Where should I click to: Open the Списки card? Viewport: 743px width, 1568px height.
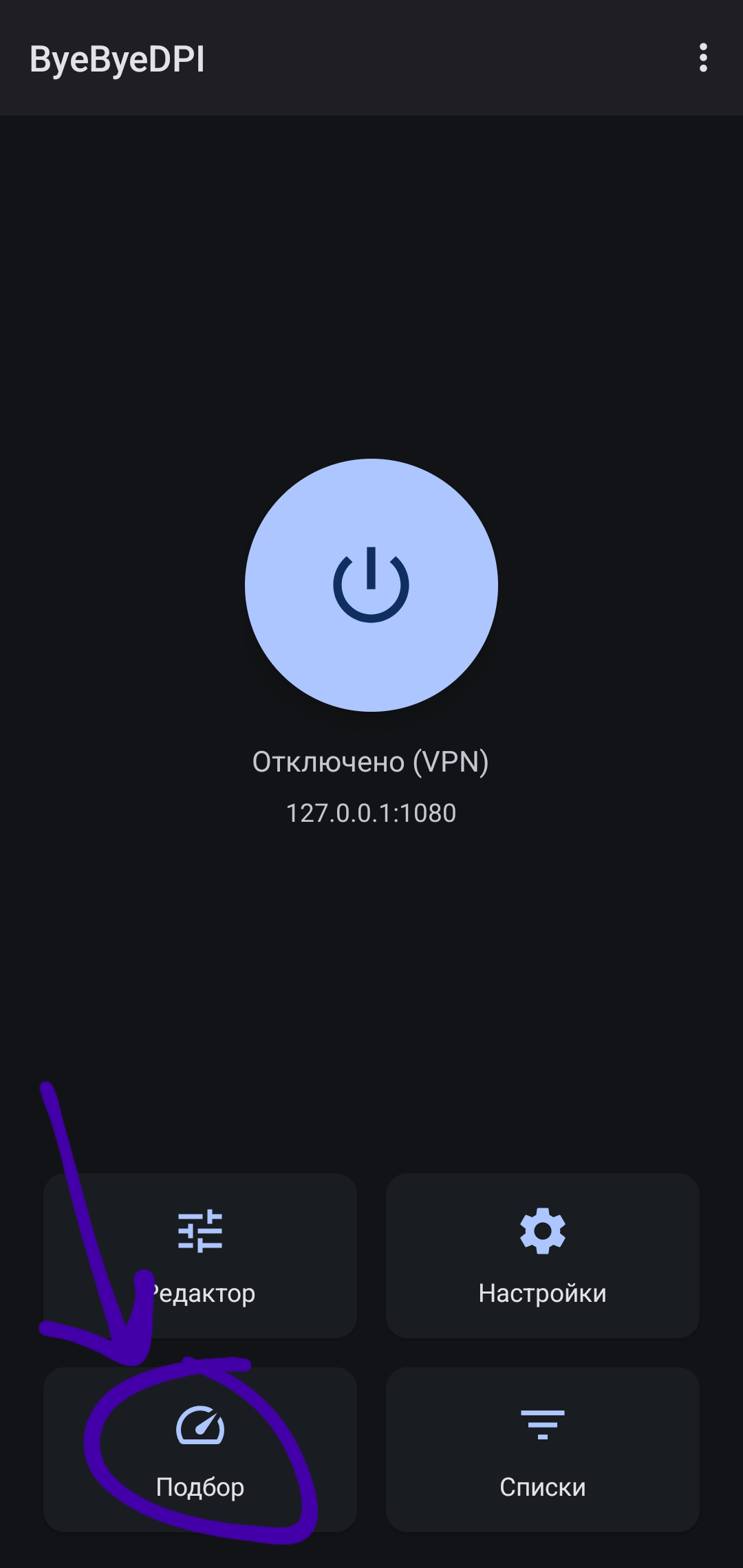tap(542, 1450)
